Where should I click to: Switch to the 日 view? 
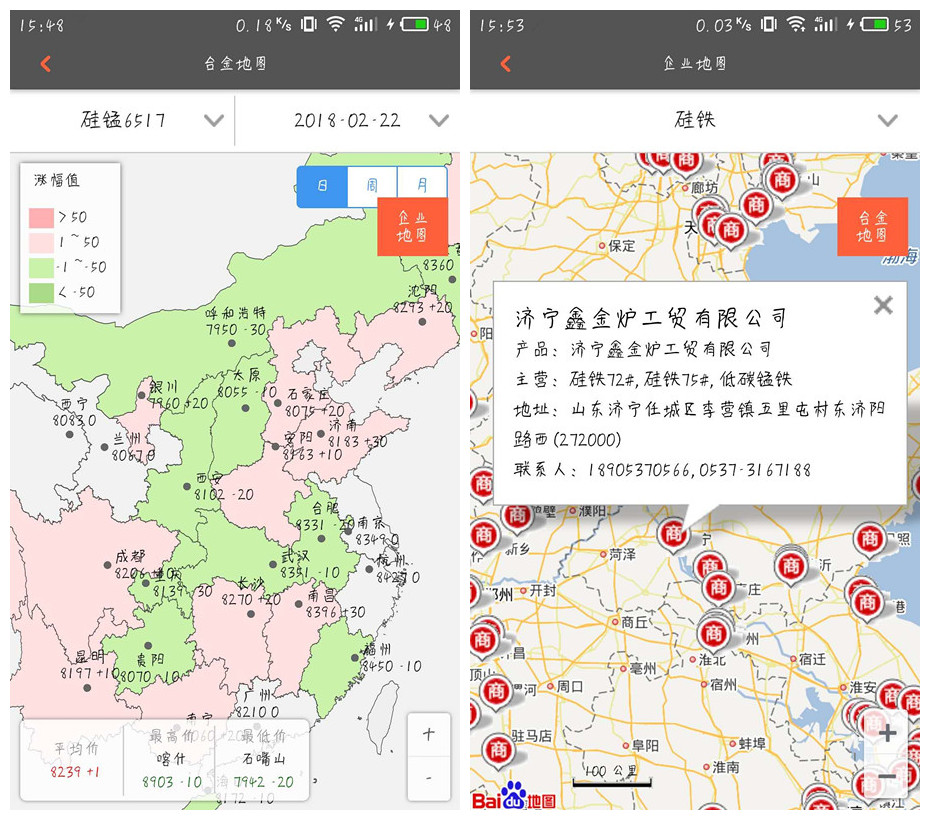322,187
